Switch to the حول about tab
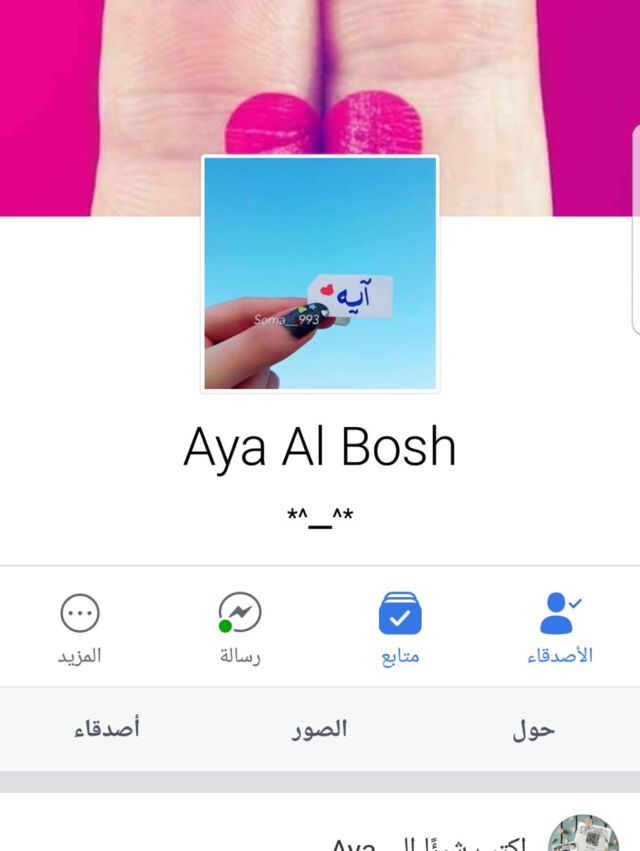 (533, 729)
